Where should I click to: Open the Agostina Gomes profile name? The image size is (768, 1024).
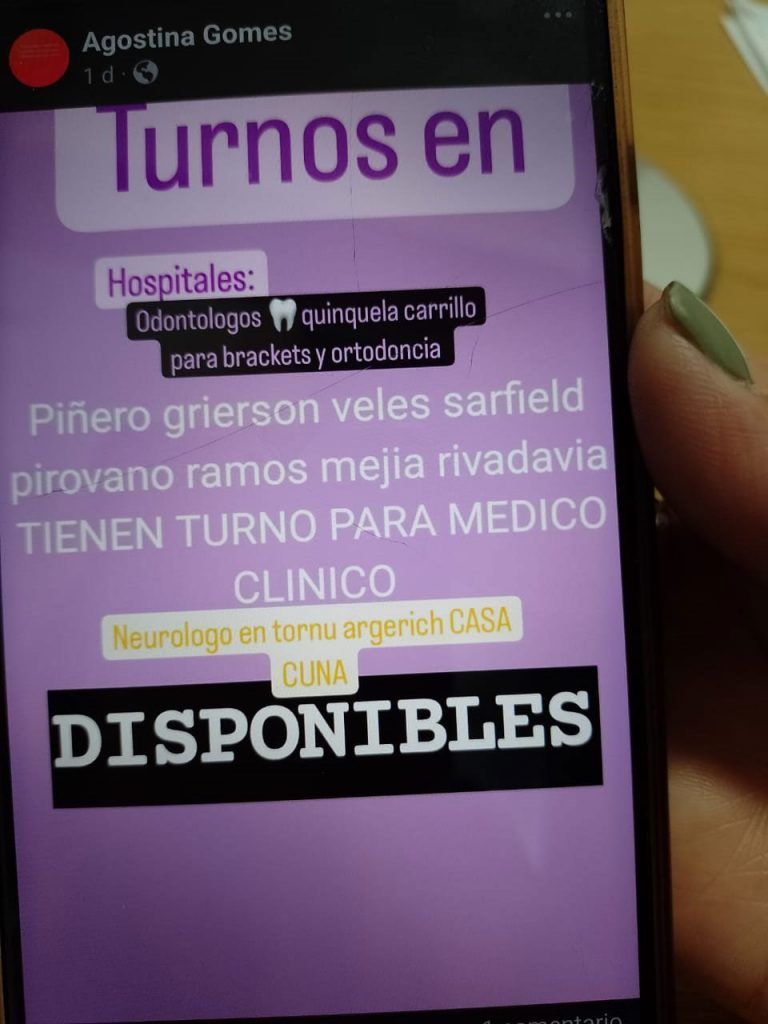point(186,35)
